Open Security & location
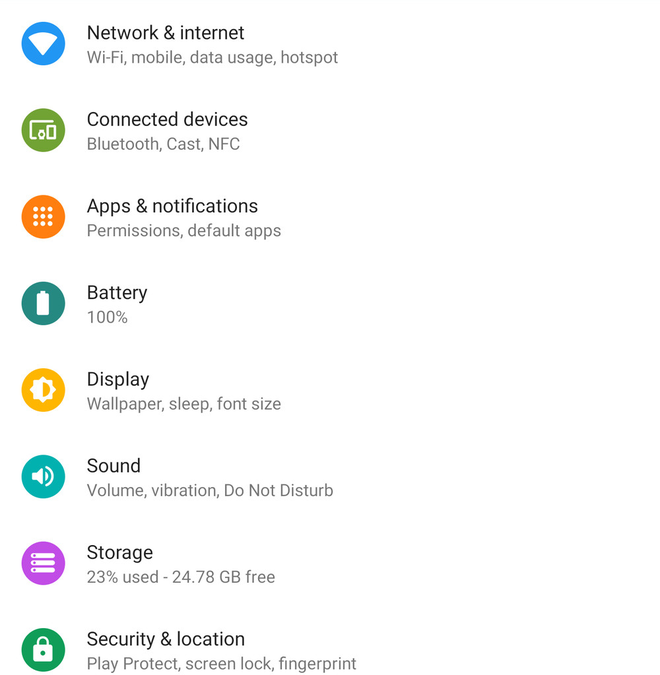The image size is (660, 675). (x=166, y=650)
